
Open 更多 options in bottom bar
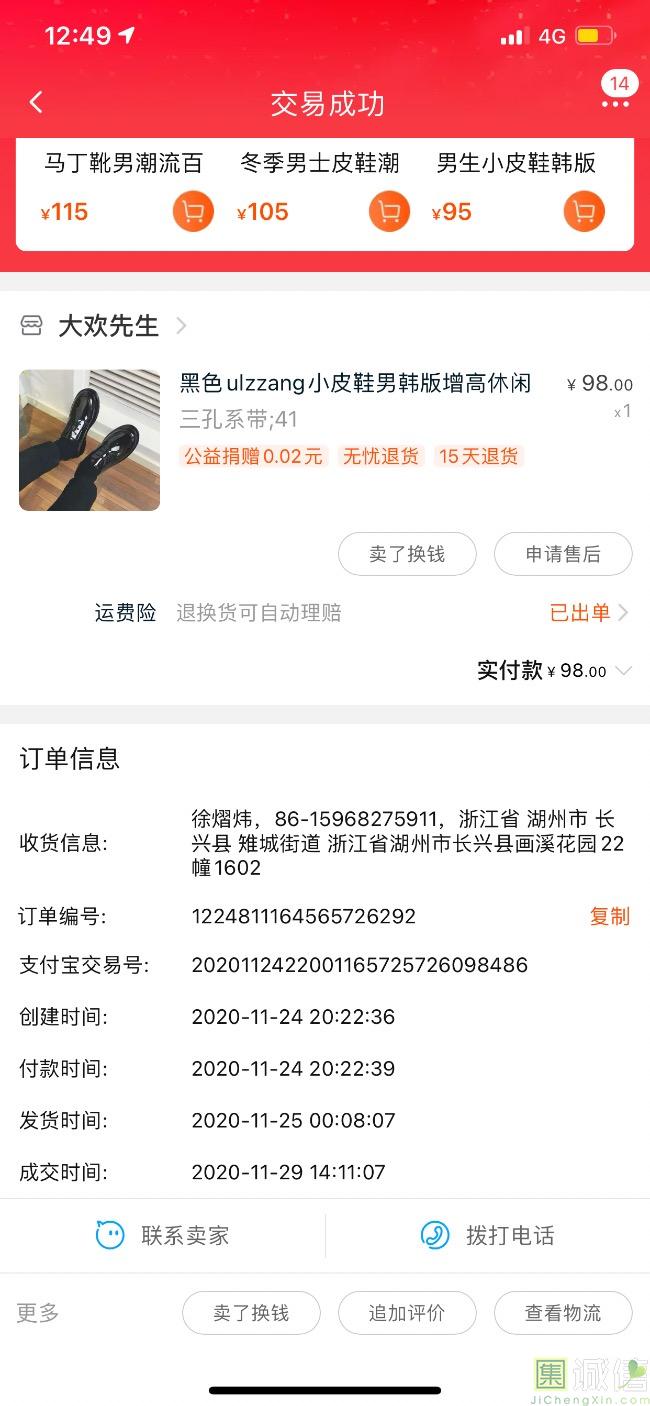tap(38, 1313)
